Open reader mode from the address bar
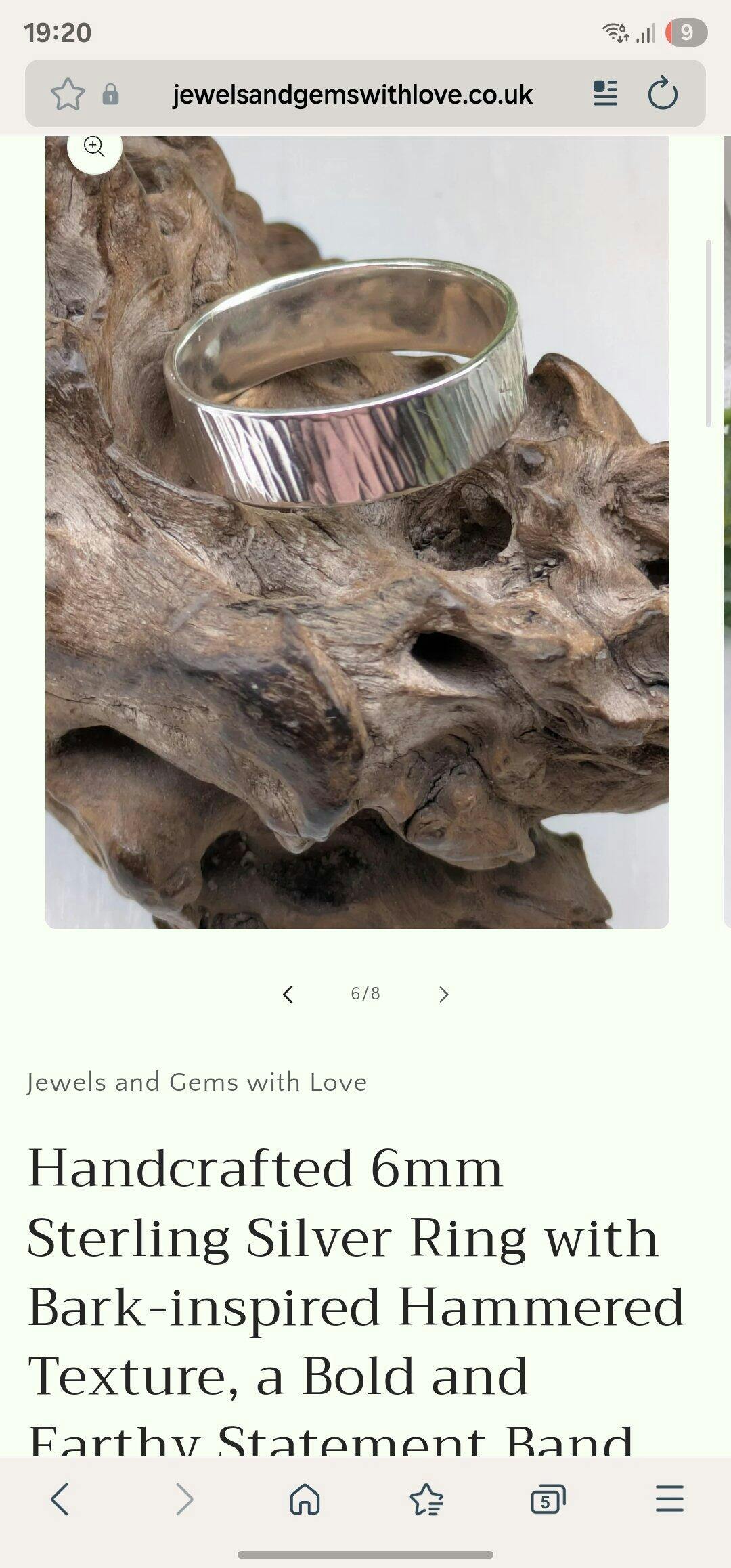The width and height of the screenshot is (731, 1568). (x=605, y=93)
